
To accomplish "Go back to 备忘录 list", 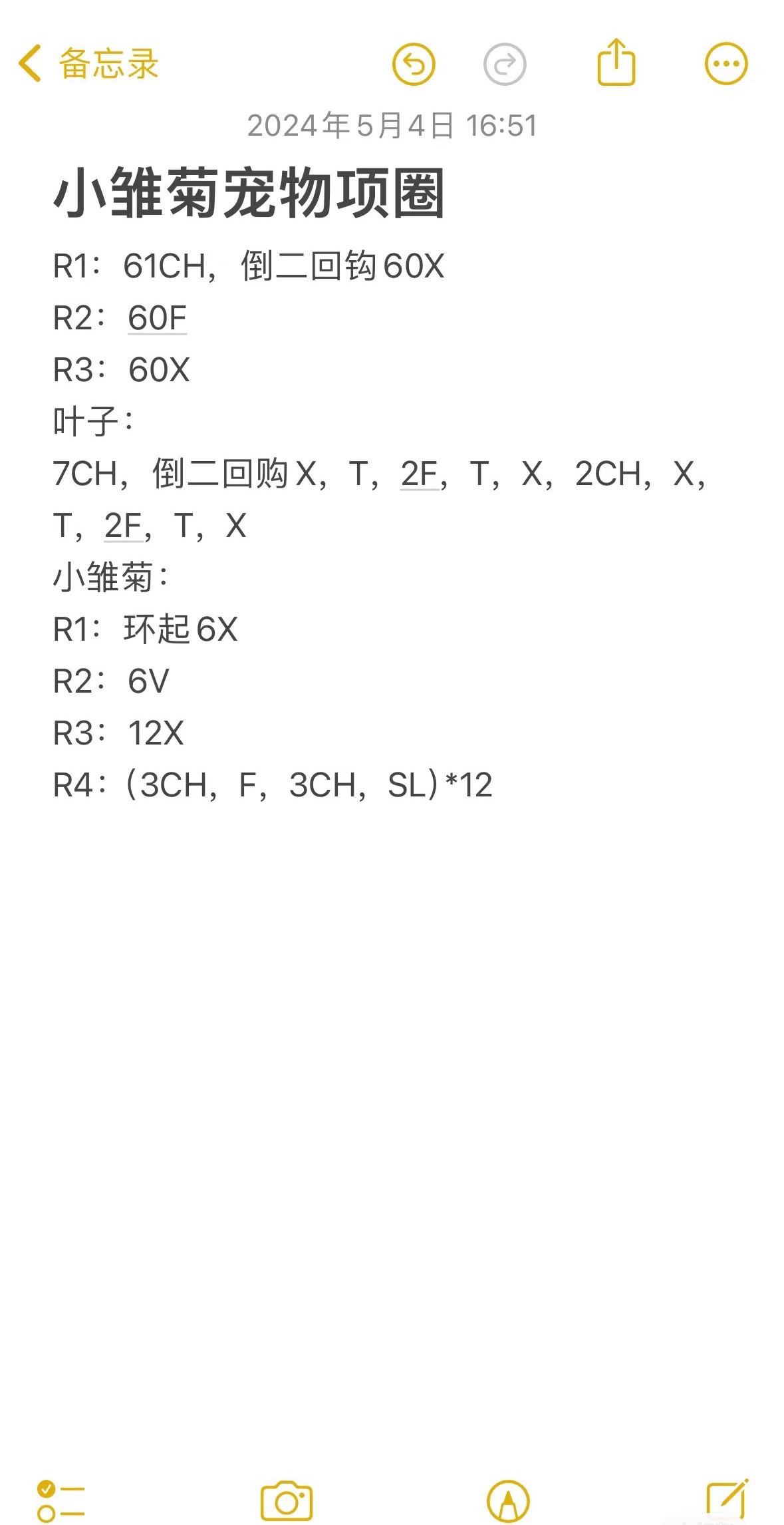I will tap(89, 64).
